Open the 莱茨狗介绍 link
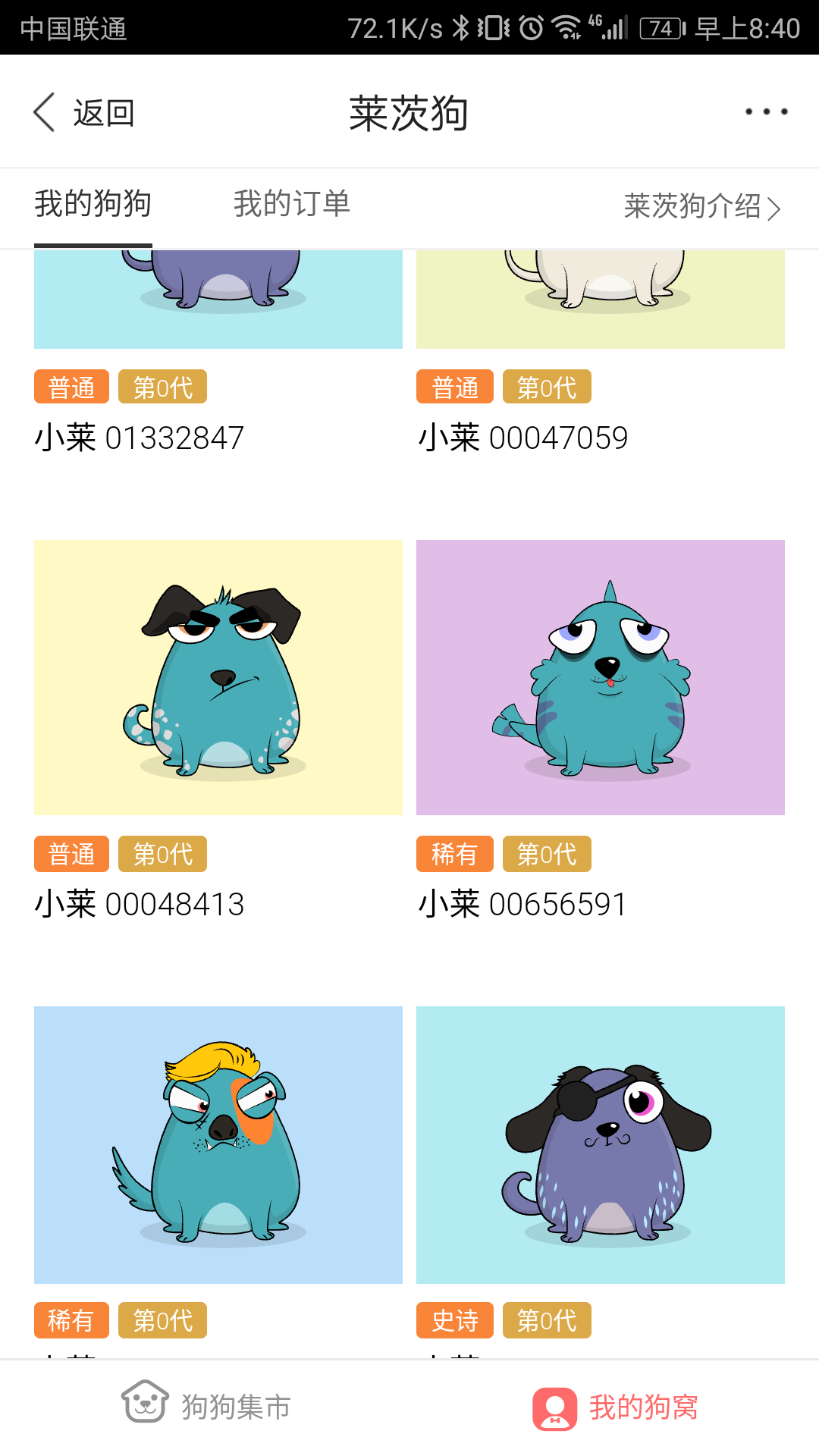 [701, 206]
